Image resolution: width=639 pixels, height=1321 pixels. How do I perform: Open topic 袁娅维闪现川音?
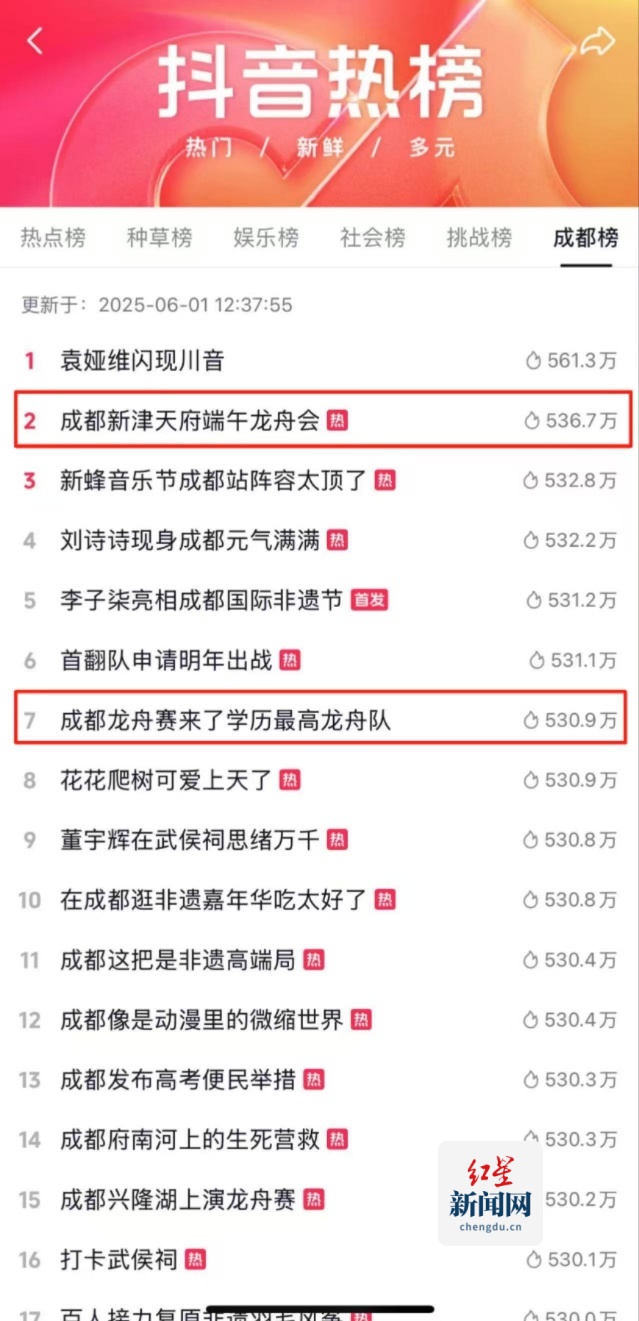[142, 361]
